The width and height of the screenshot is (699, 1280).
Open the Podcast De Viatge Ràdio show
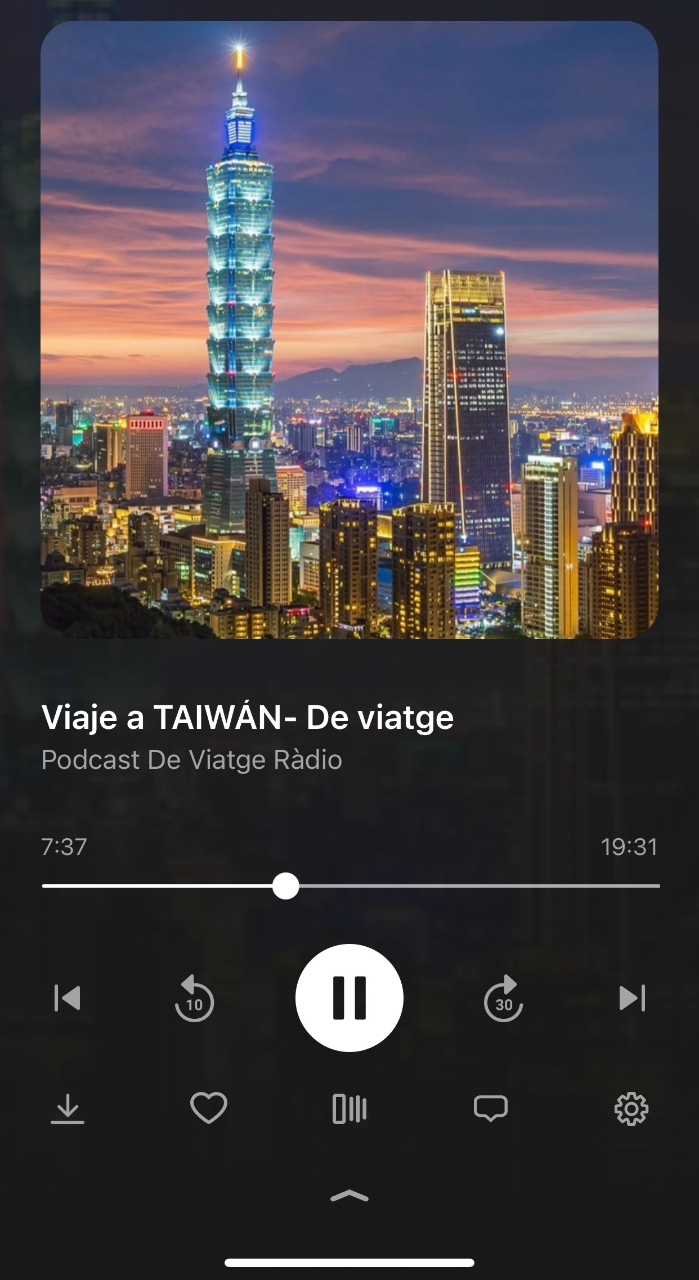[x=191, y=760]
